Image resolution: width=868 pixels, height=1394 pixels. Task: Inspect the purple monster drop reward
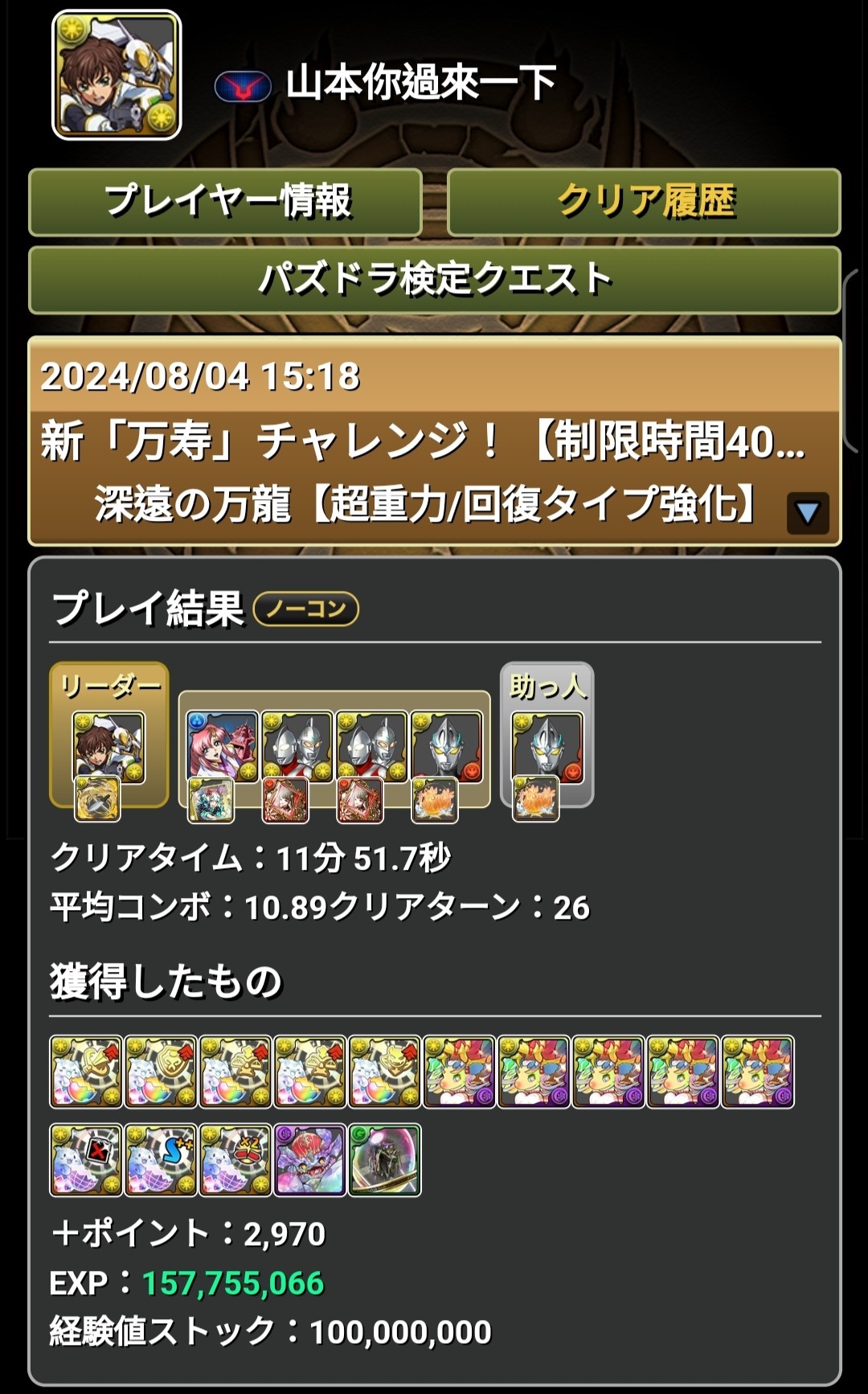(310, 1159)
